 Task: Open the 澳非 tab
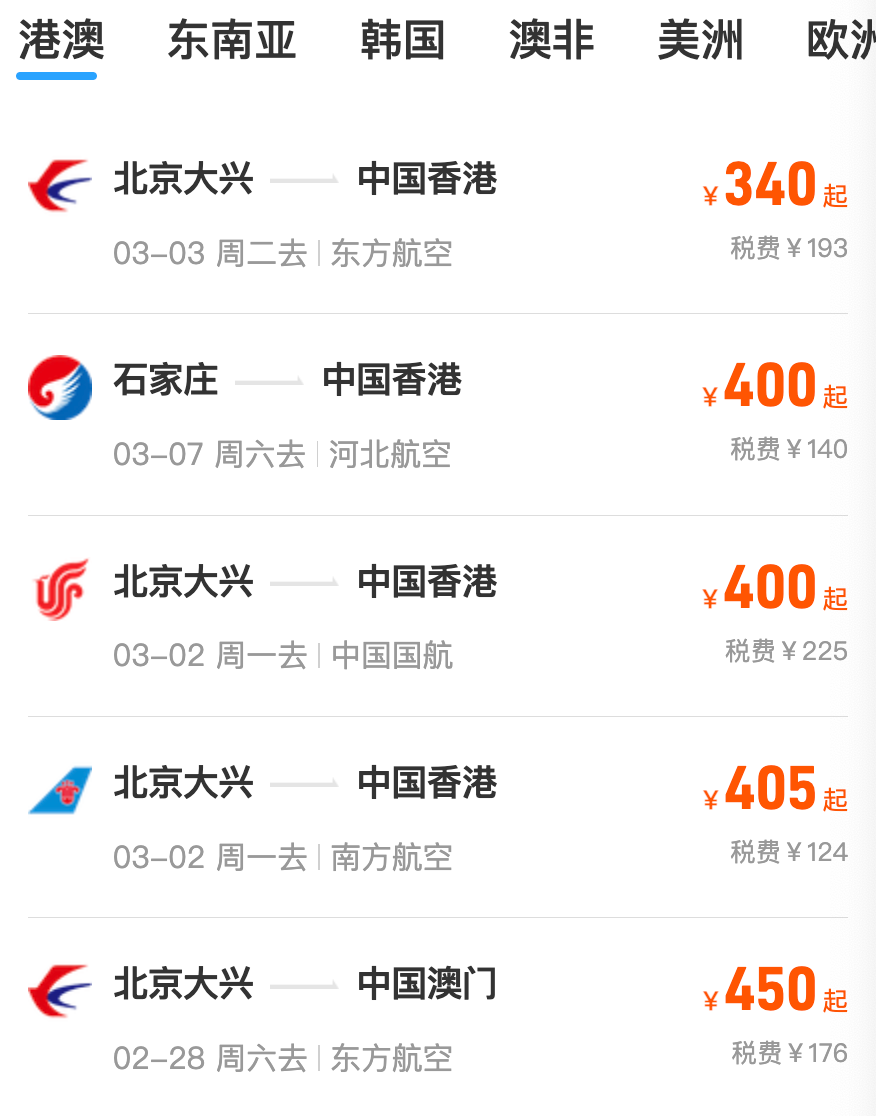551,40
